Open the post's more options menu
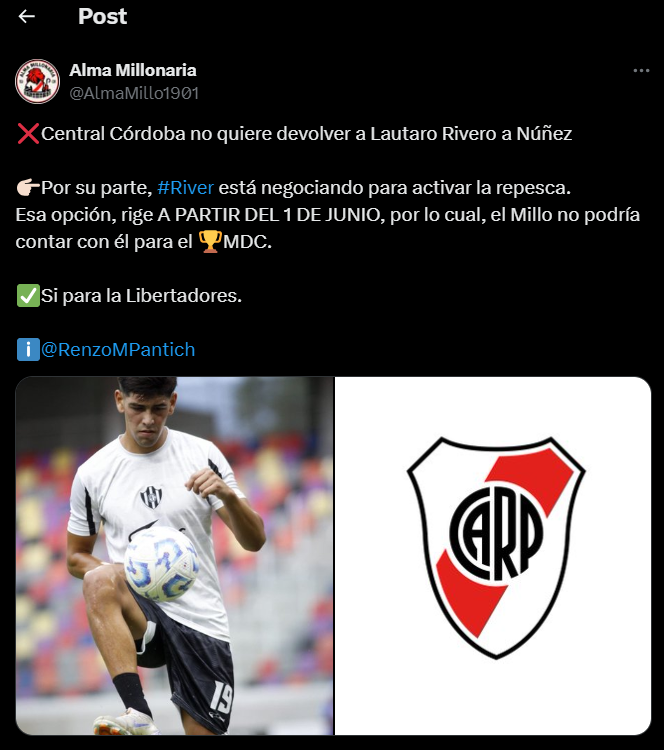 pyautogui.click(x=641, y=71)
